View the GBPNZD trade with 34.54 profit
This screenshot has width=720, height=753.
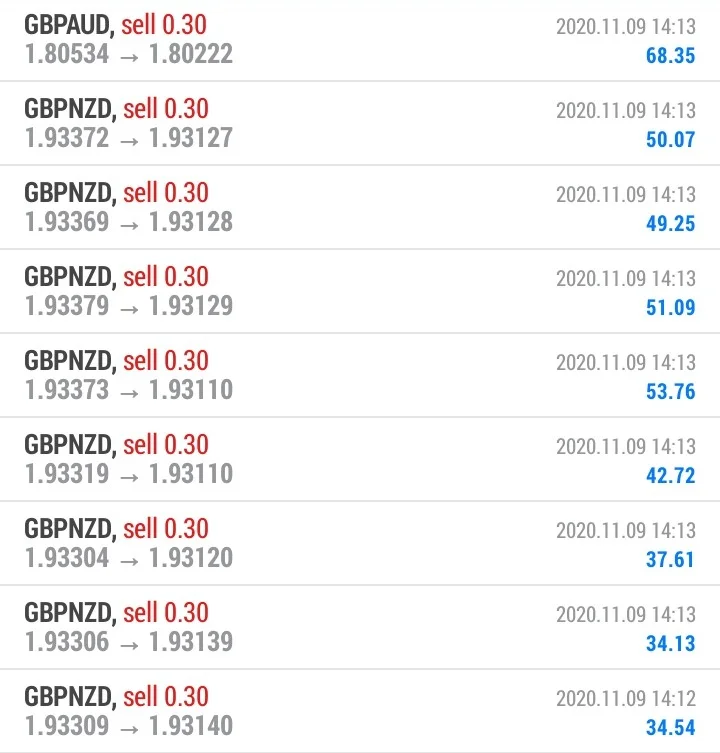(360, 711)
